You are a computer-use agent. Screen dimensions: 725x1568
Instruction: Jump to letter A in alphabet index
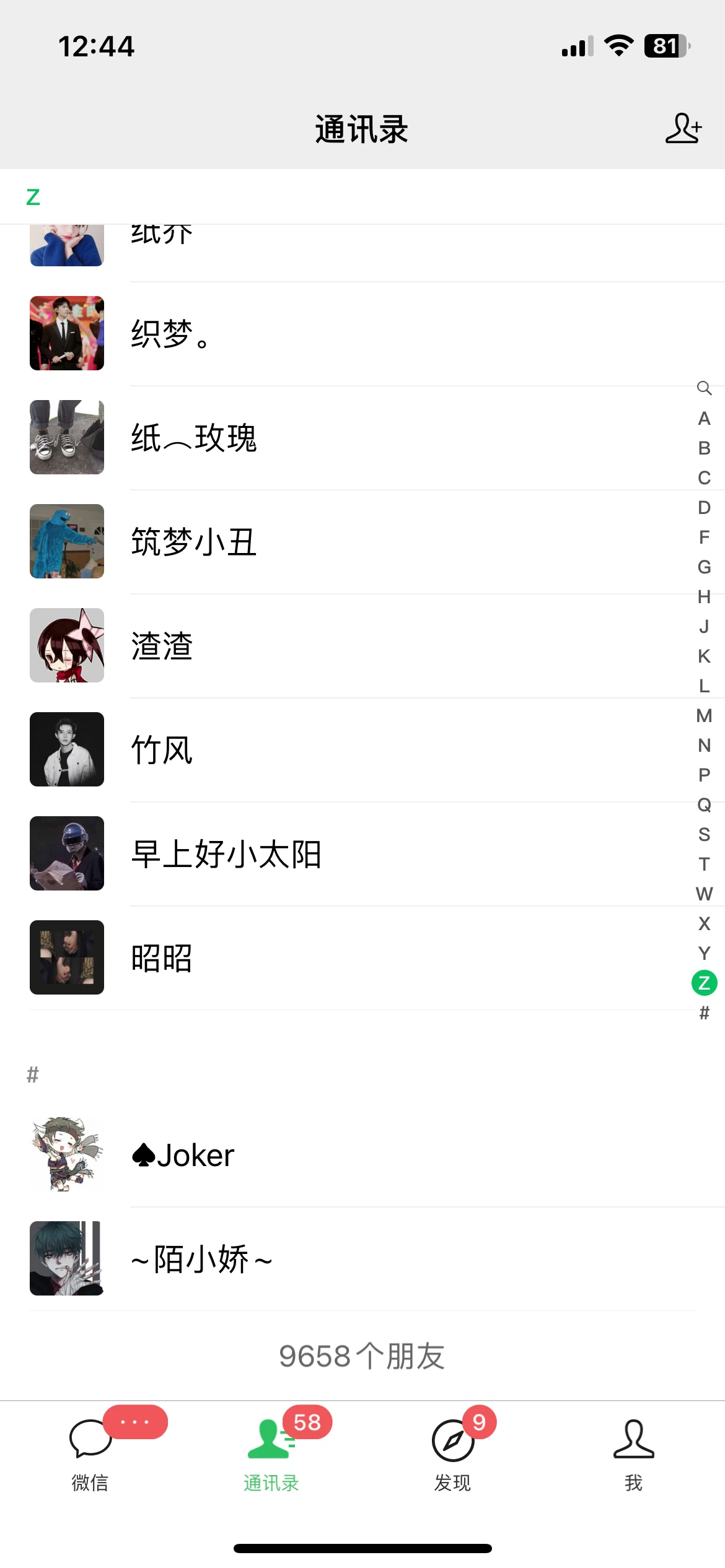tap(703, 419)
